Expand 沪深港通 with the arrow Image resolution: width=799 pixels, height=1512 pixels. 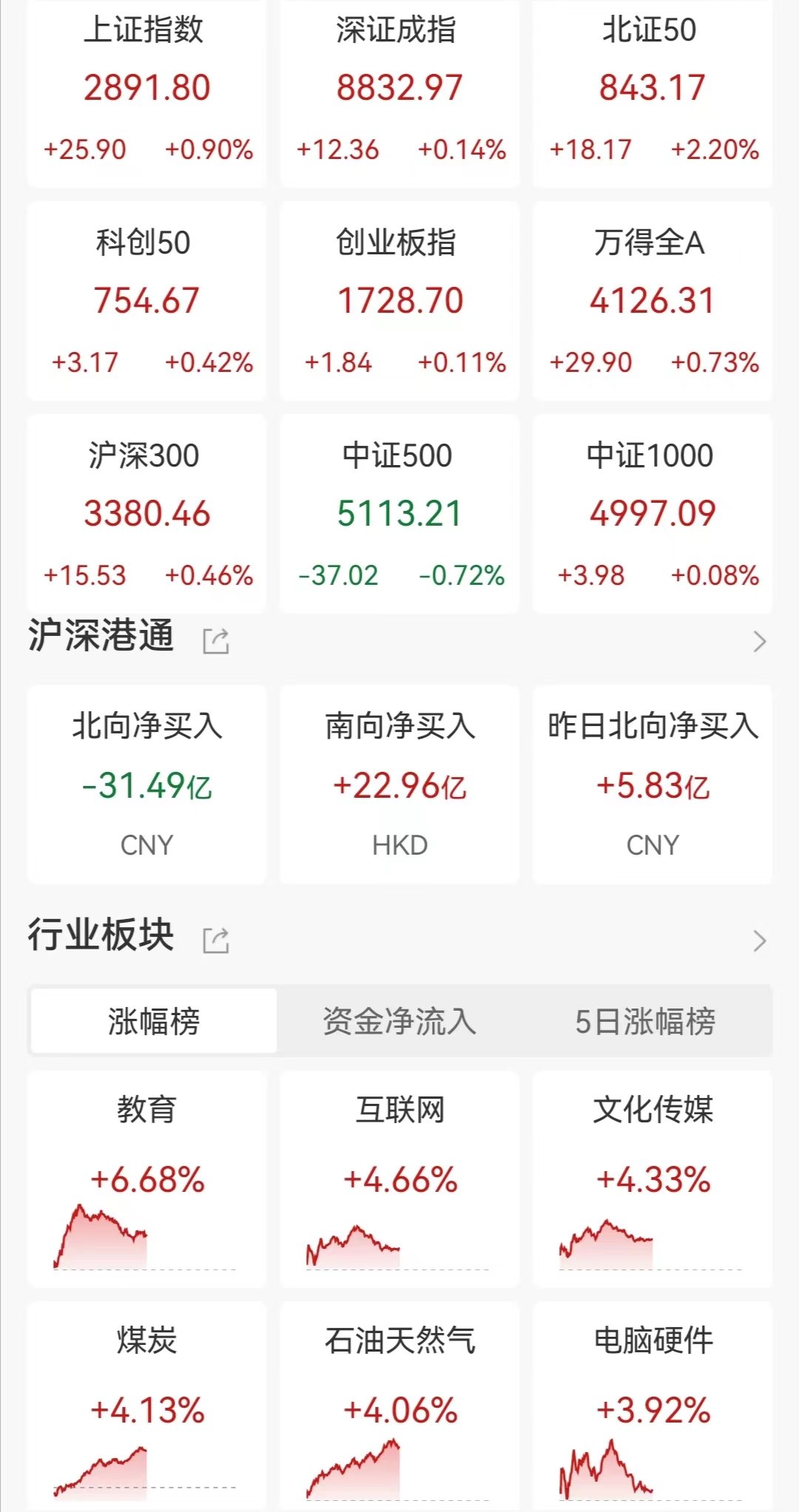tap(759, 641)
